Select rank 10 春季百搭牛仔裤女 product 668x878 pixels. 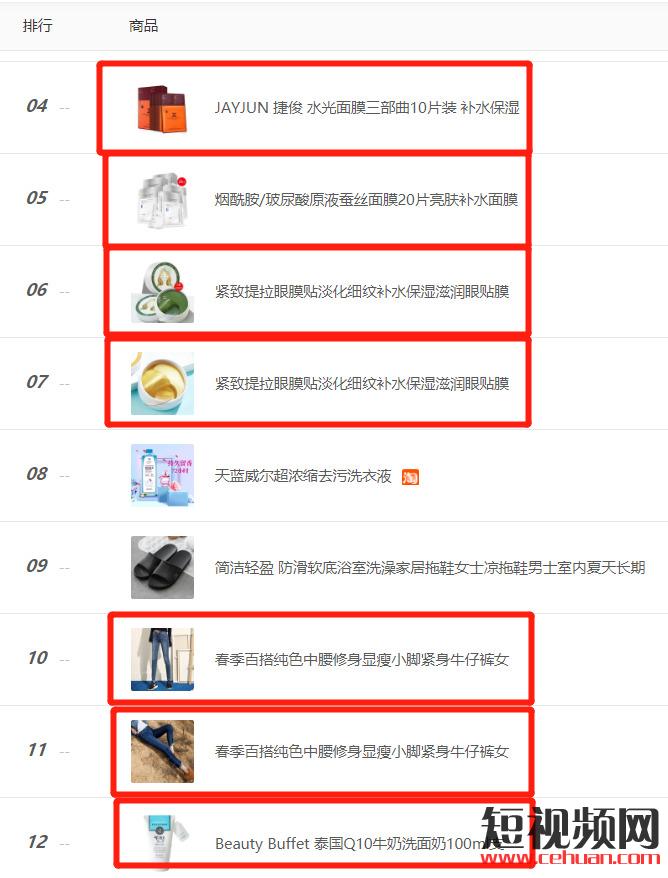(x=362, y=660)
